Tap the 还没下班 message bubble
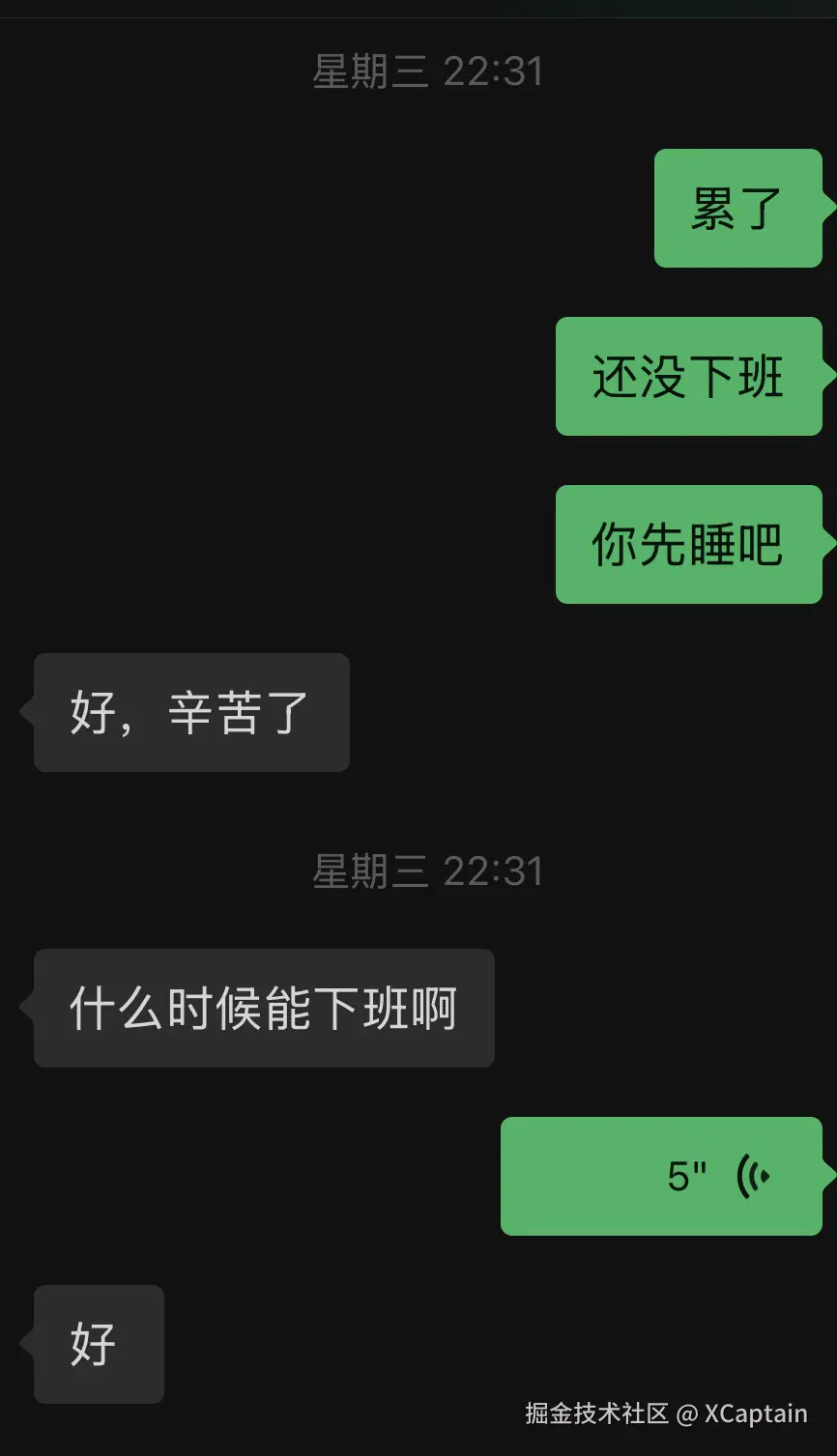 689,377
